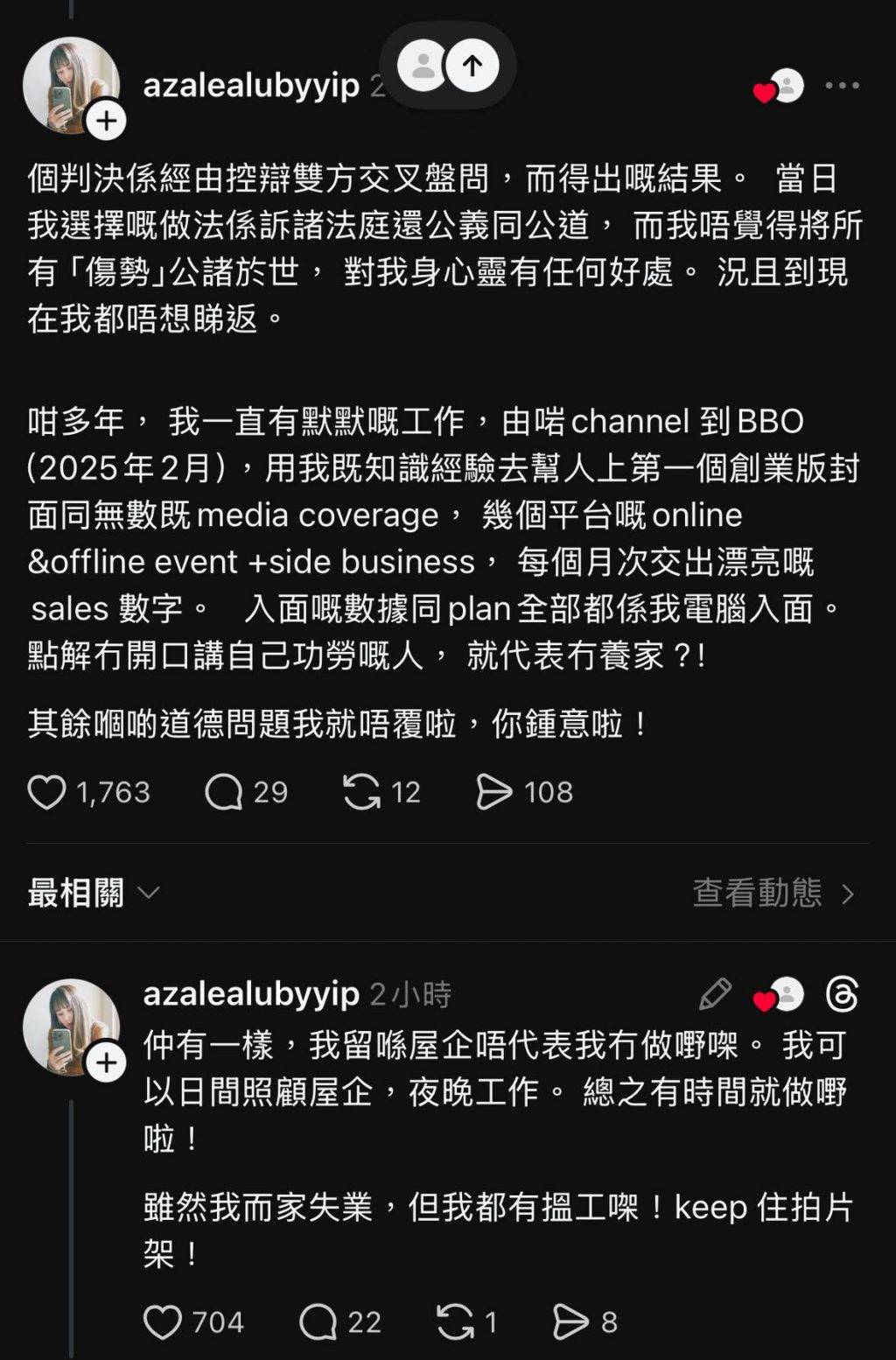The height and width of the screenshot is (1360, 896).
Task: Comment on the reply with 22 comments
Action: (318, 1321)
